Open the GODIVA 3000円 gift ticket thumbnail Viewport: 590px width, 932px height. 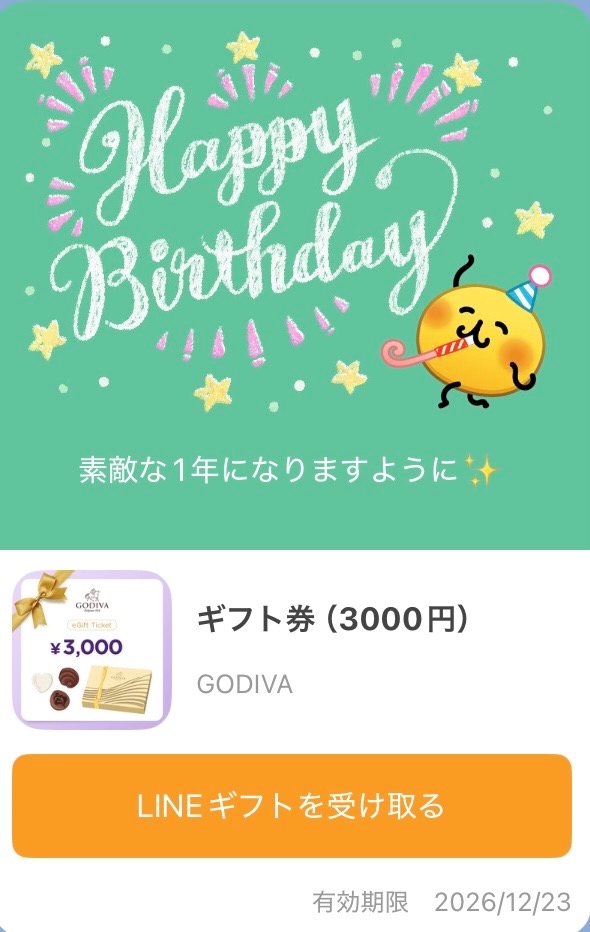click(x=92, y=648)
